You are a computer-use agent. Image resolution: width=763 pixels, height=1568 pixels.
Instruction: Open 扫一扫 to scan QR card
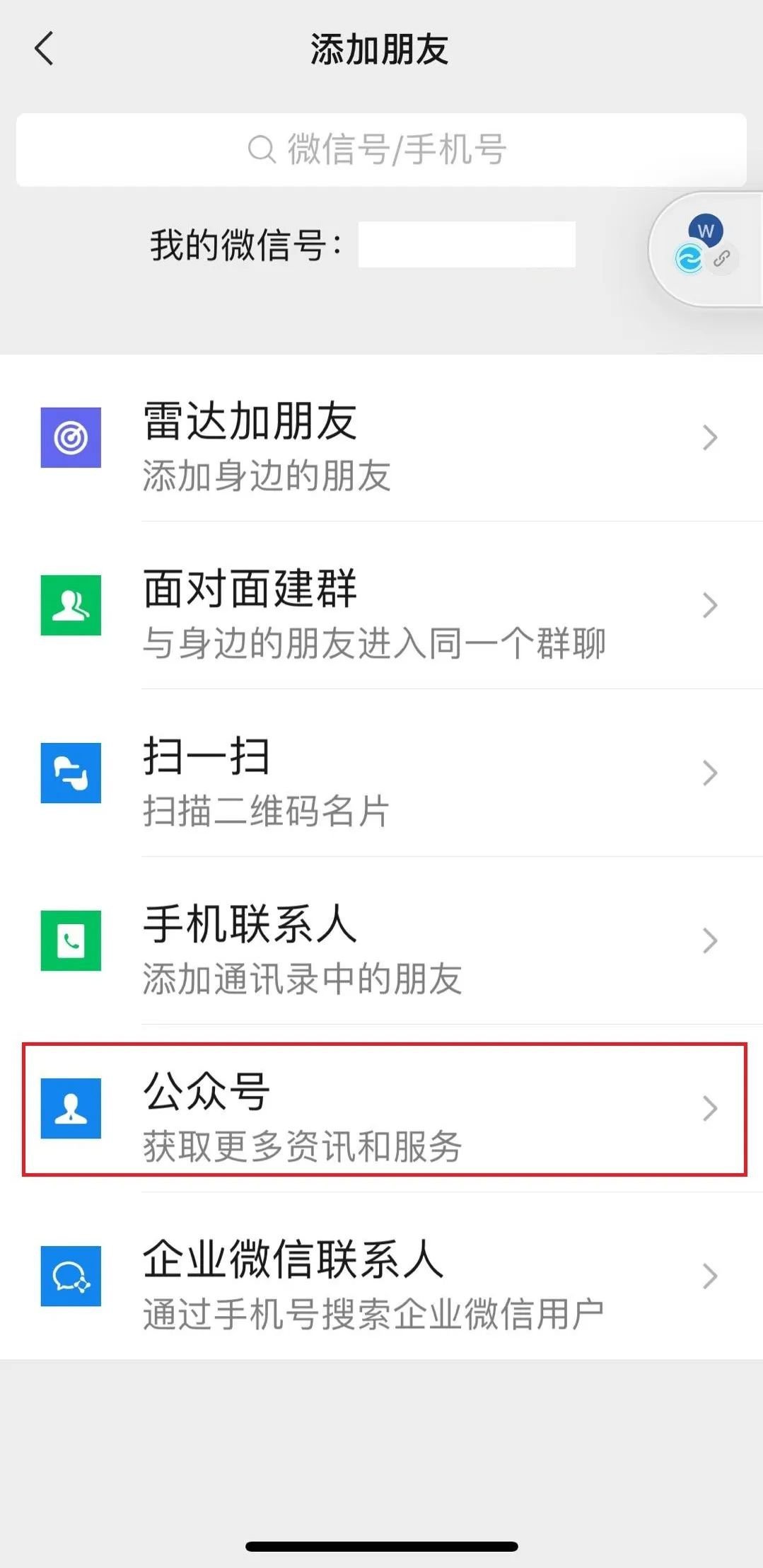click(380, 773)
